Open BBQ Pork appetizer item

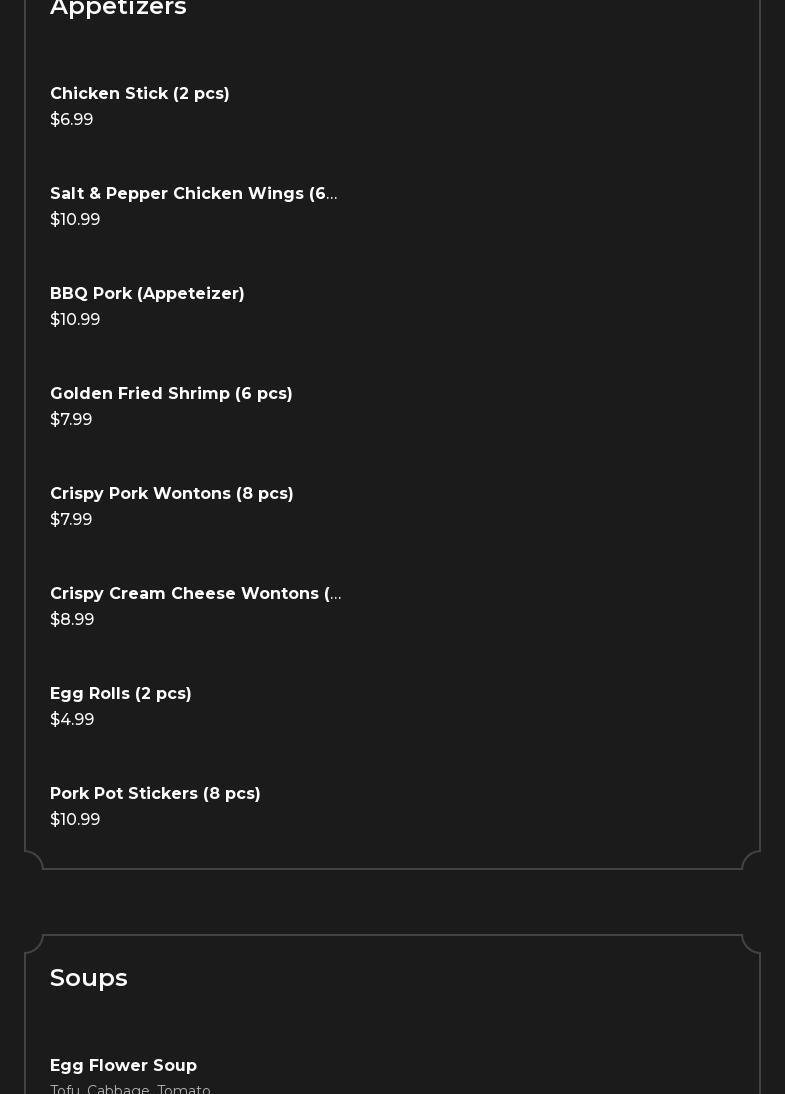point(147,294)
